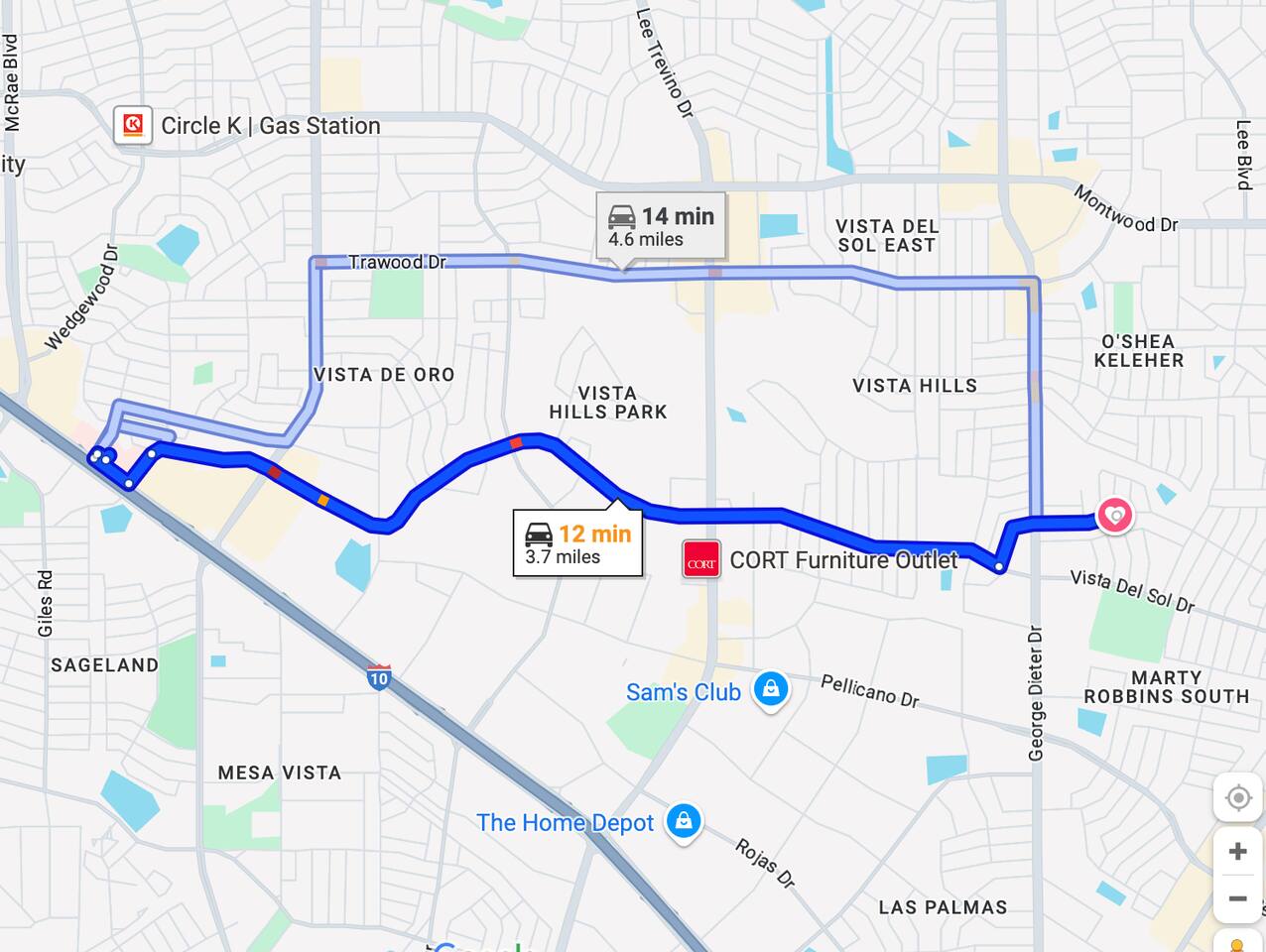Image resolution: width=1266 pixels, height=952 pixels.
Task: Select the 12 min route label
Action: (x=577, y=543)
